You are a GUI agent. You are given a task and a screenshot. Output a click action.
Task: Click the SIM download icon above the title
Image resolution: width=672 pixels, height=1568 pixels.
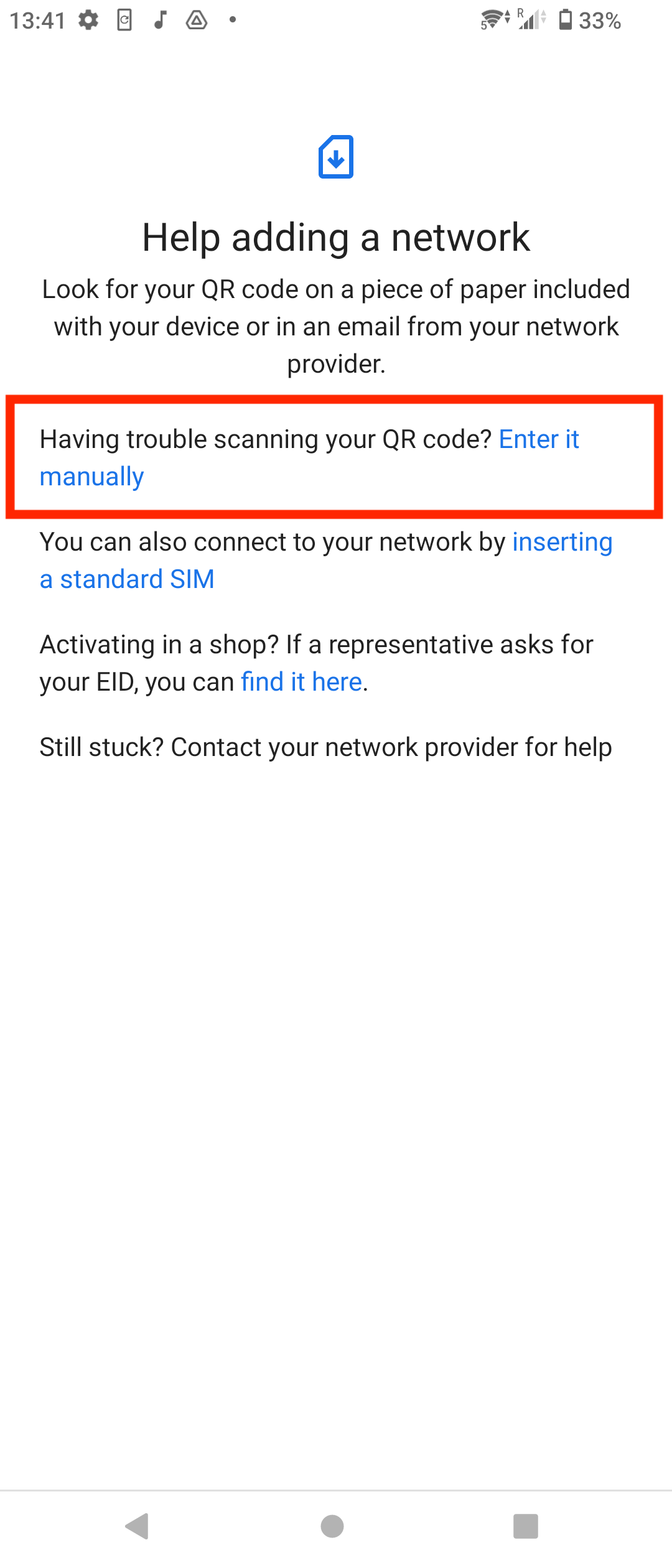336,157
